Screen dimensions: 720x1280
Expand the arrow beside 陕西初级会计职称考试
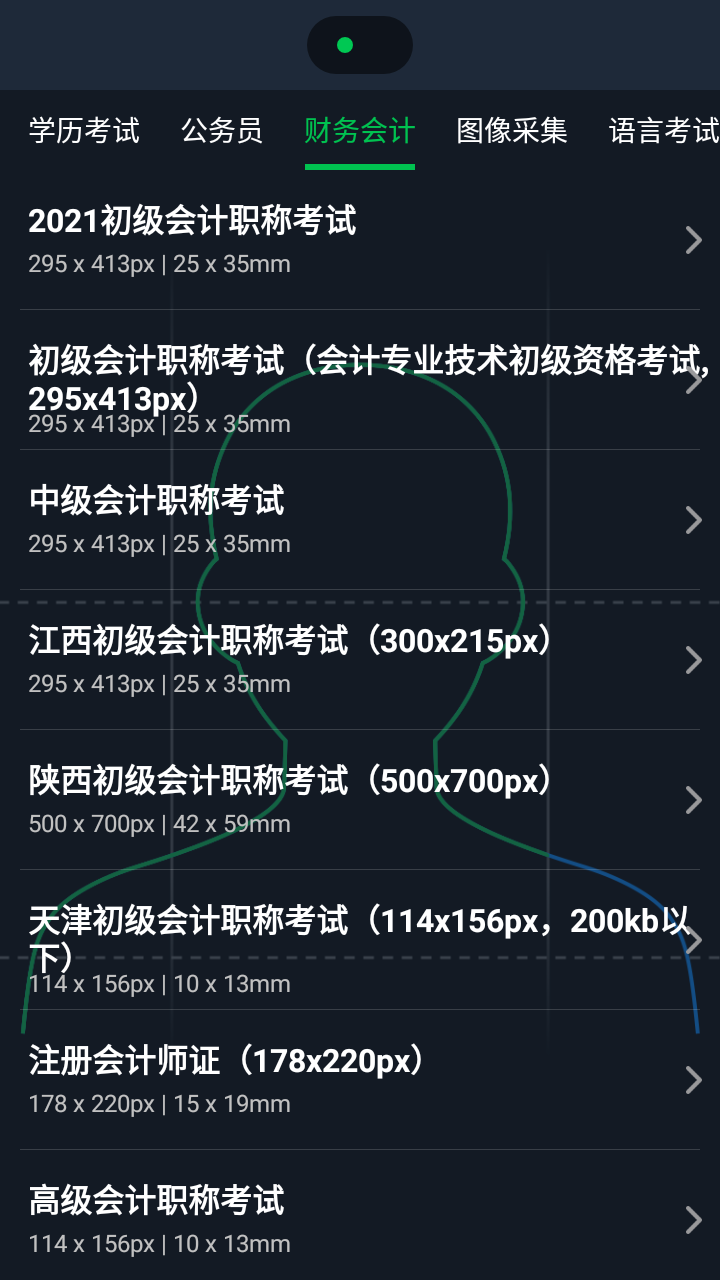pos(692,800)
